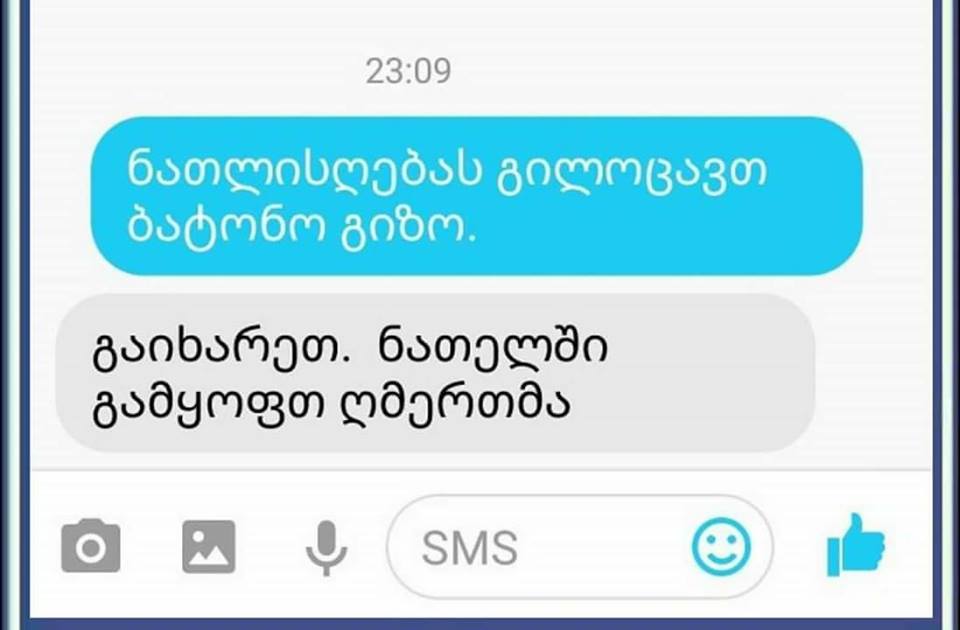The image size is (960, 630).
Task: Open the emoji smiley picker
Action: (721, 547)
